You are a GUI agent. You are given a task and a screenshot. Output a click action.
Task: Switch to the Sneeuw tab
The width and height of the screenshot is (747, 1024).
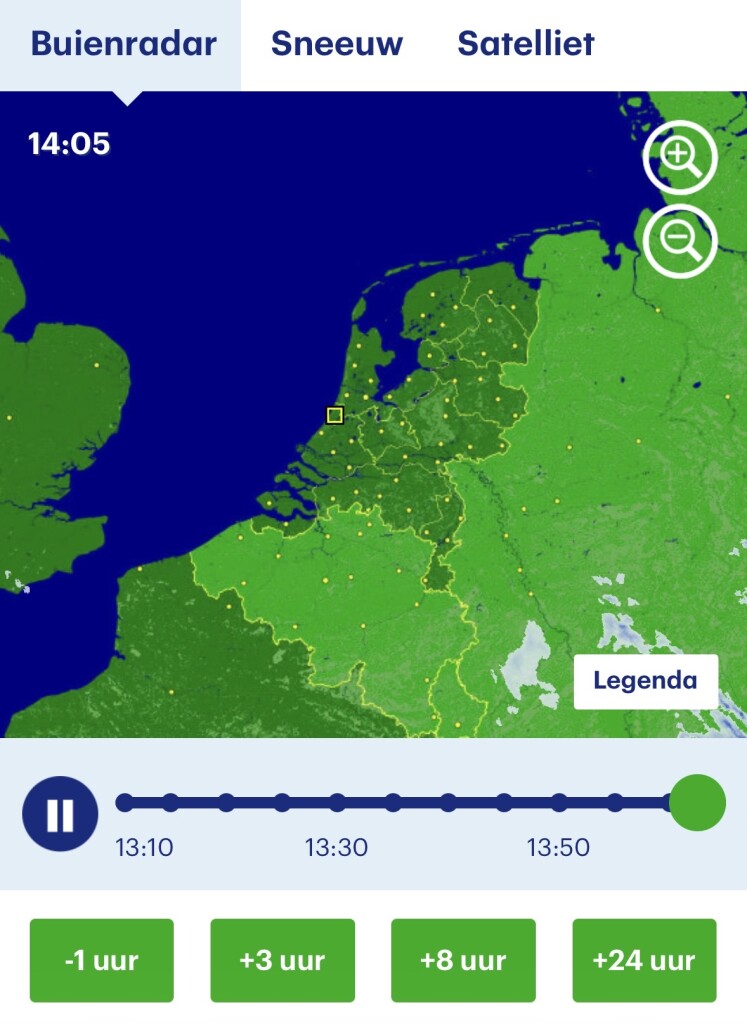coord(337,44)
